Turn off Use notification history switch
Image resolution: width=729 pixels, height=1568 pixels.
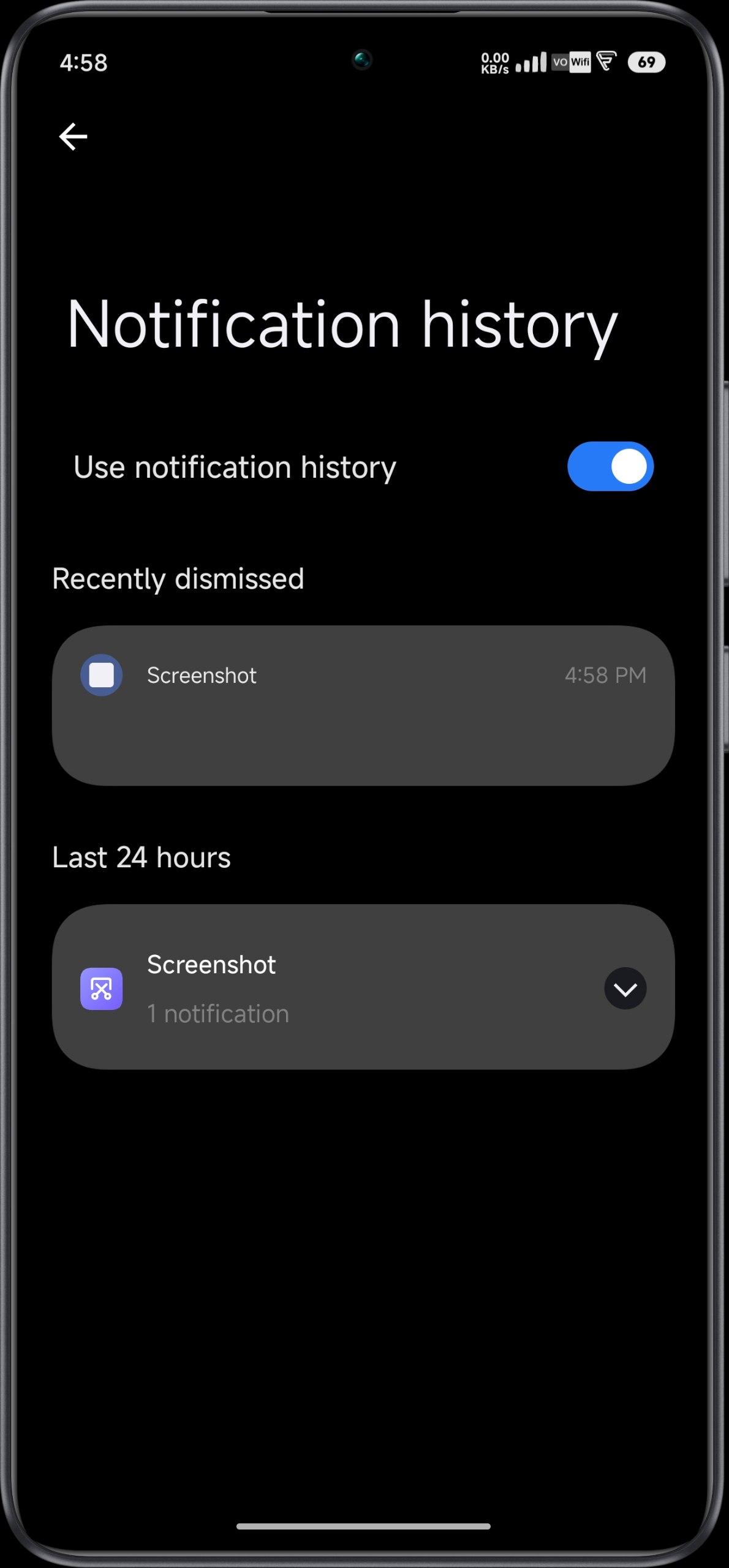point(610,466)
